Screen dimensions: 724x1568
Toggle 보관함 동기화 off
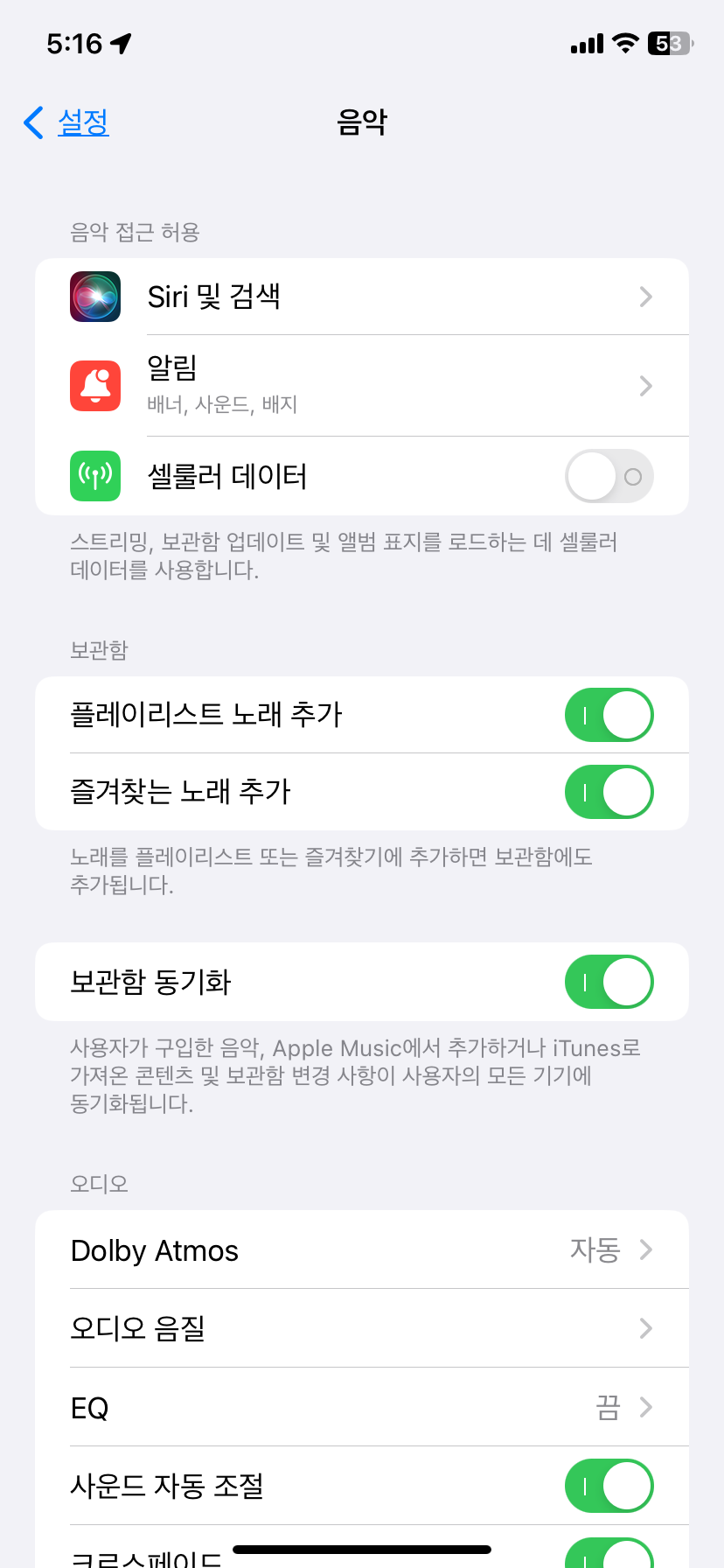tap(609, 982)
